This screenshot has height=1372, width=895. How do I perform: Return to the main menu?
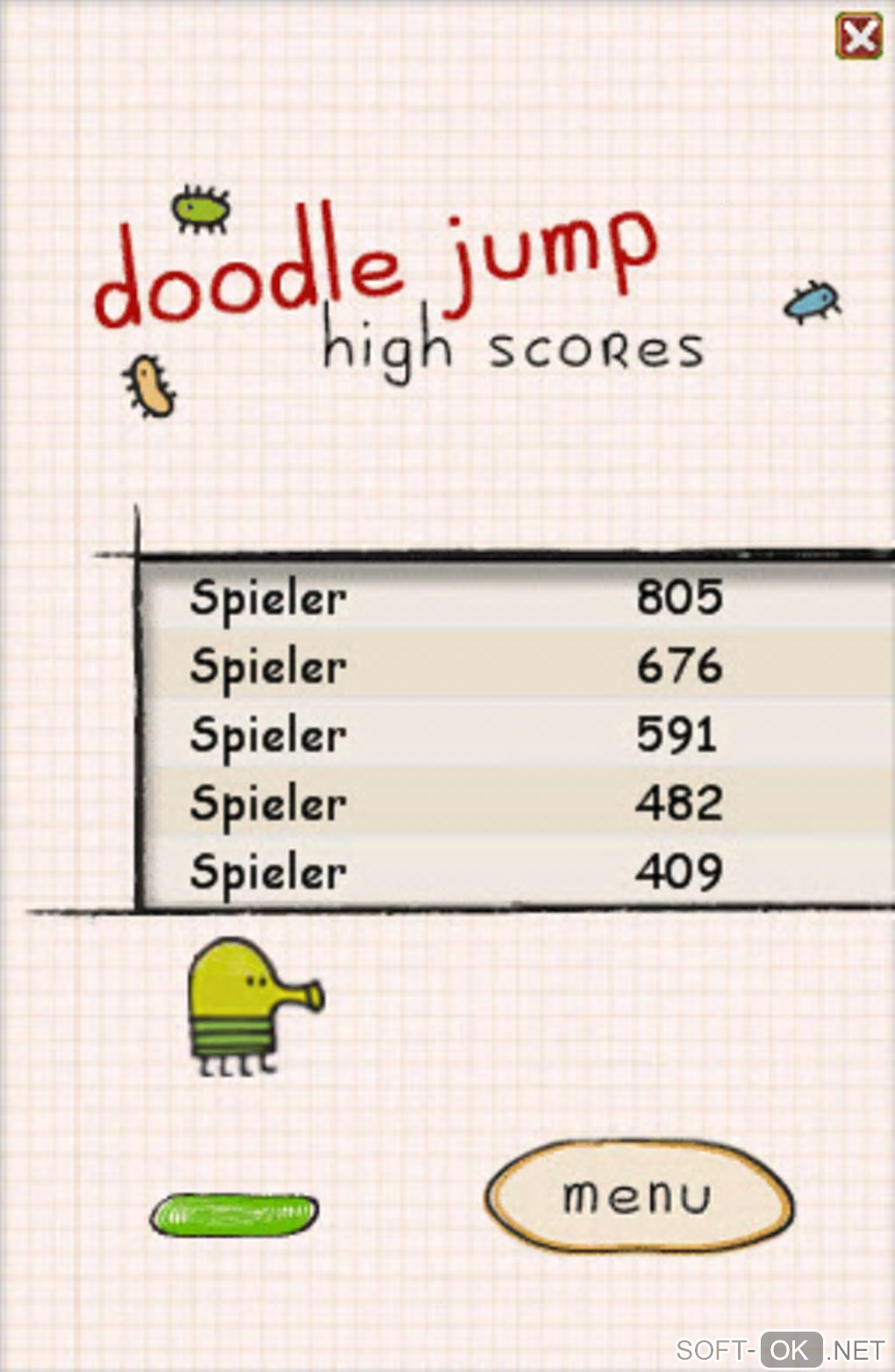pyautogui.click(x=638, y=1197)
